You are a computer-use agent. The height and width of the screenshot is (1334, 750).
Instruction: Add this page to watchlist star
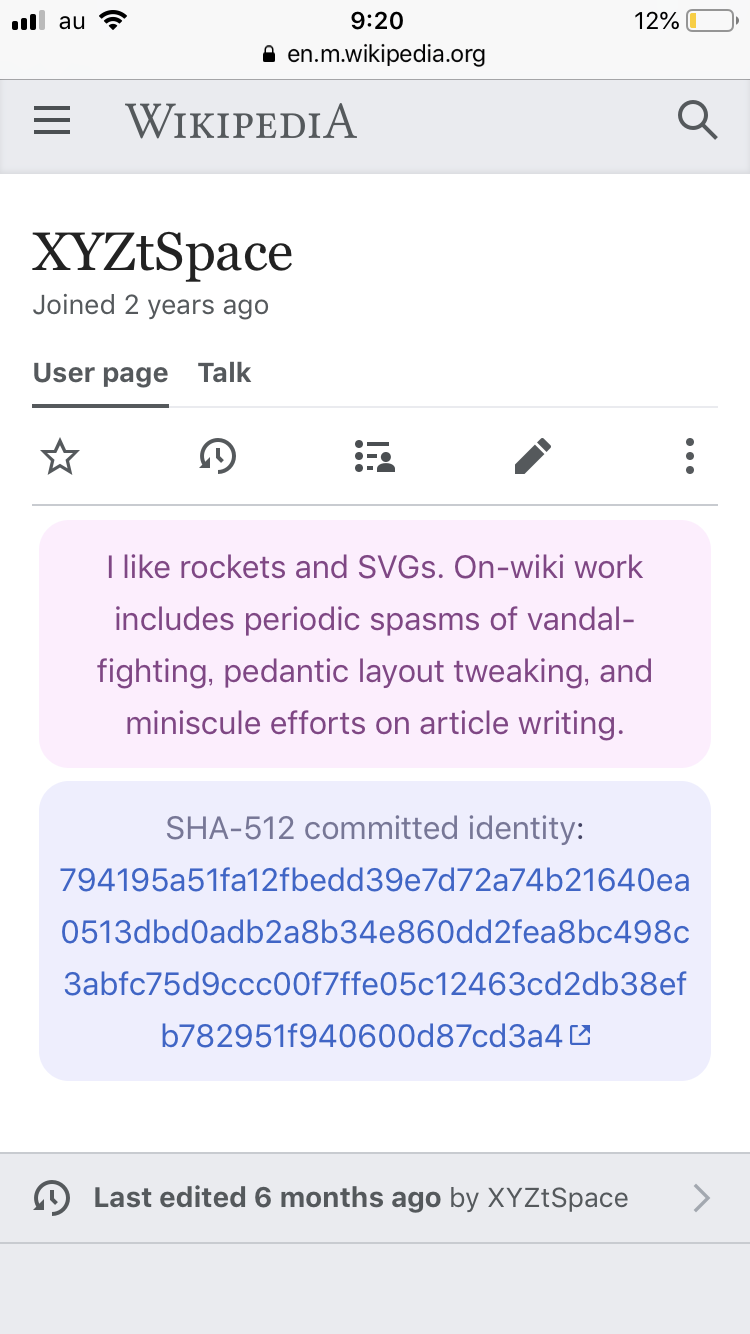(x=60, y=457)
